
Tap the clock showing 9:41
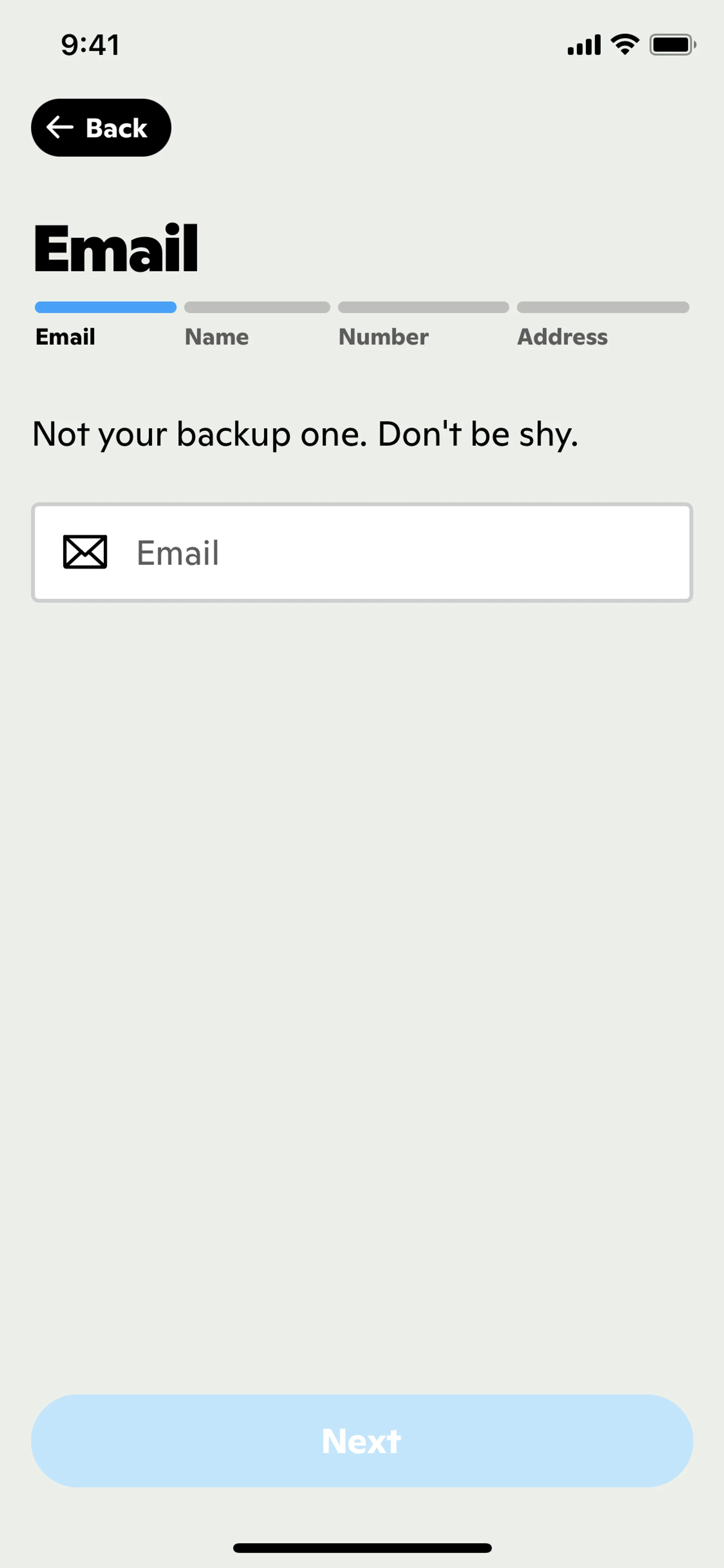pyautogui.click(x=89, y=44)
